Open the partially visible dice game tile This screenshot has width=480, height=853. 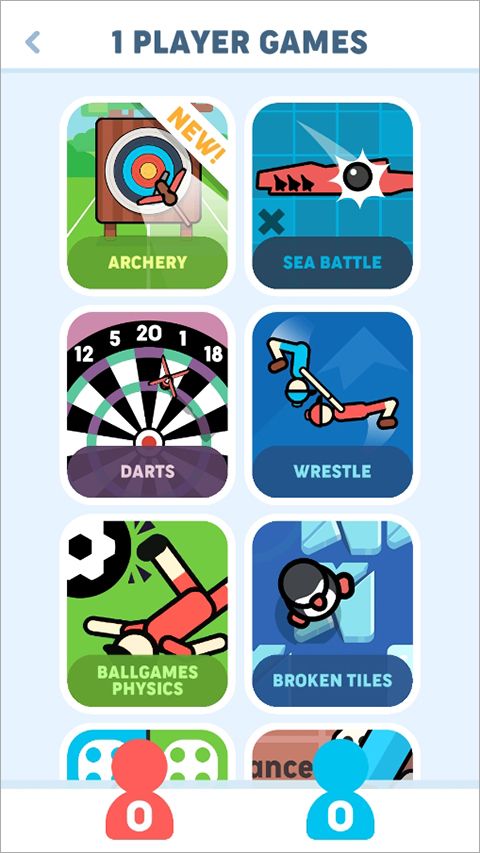pyautogui.click(x=147, y=755)
